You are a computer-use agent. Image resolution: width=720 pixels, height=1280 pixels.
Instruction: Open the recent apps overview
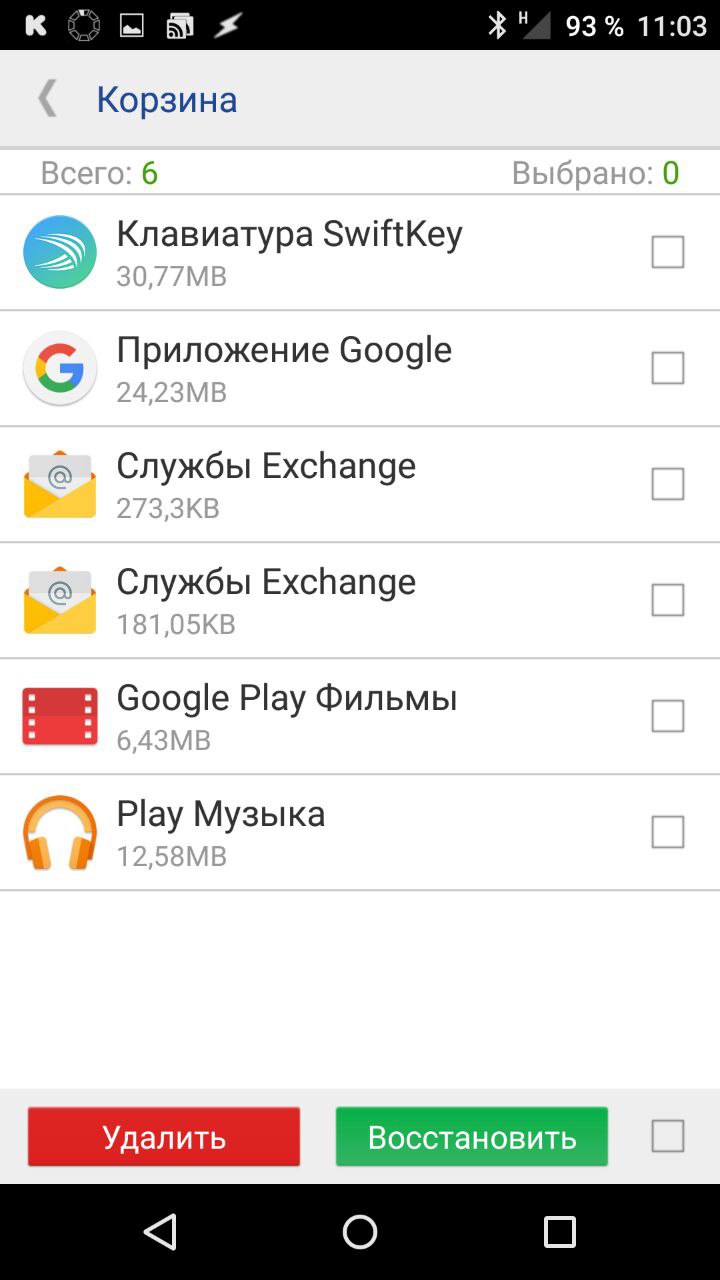[559, 1232]
